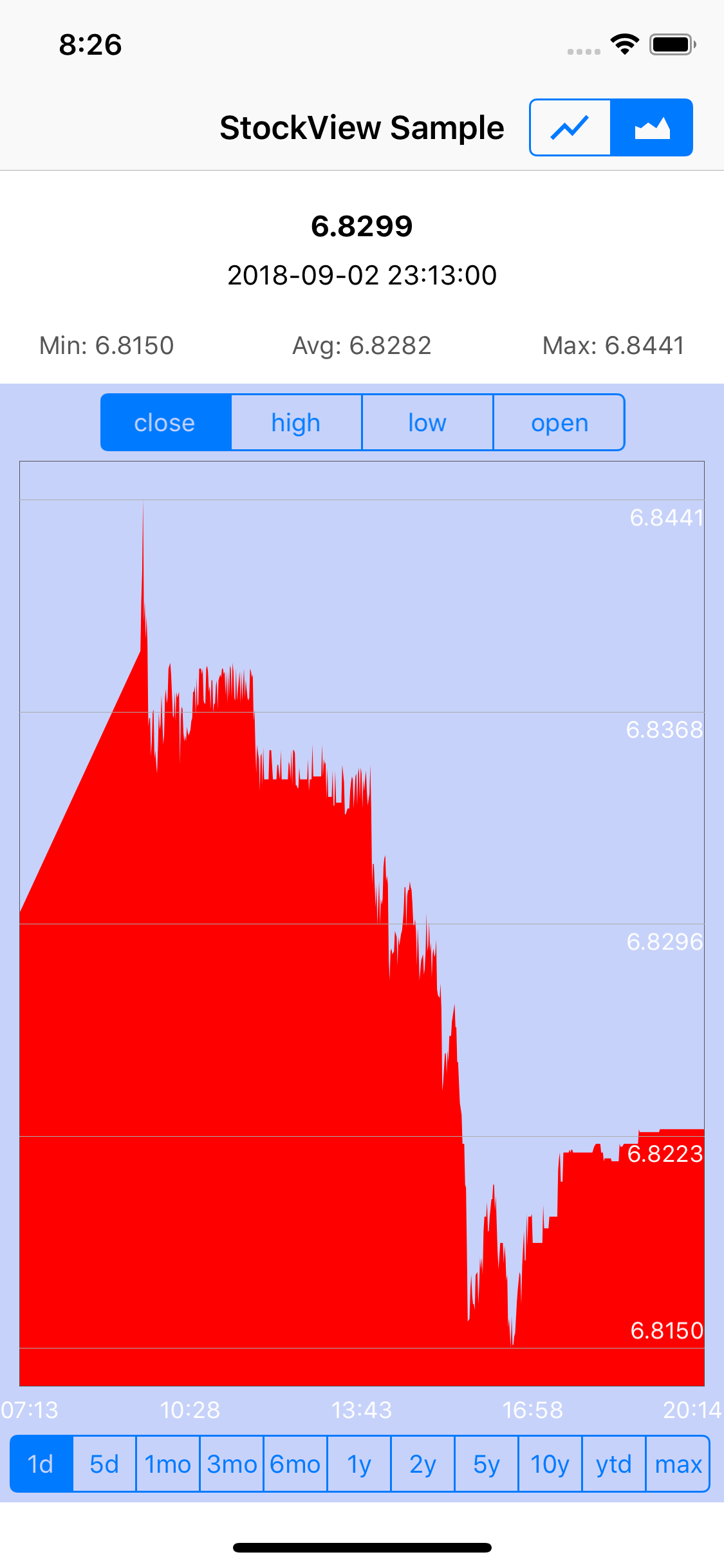This screenshot has width=724, height=1568.
Task: Display the 10y chart range
Action: [550, 1464]
